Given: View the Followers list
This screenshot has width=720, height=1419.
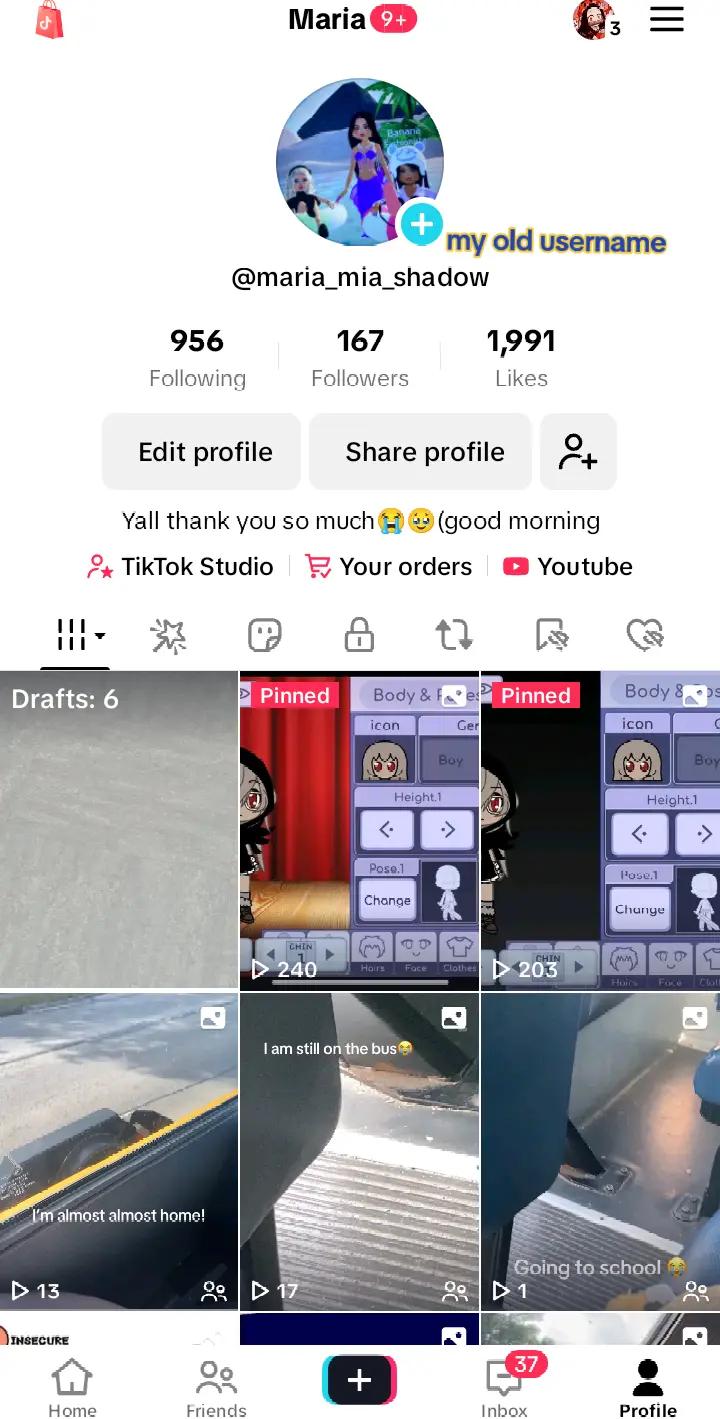Looking at the screenshot, I should click(360, 357).
